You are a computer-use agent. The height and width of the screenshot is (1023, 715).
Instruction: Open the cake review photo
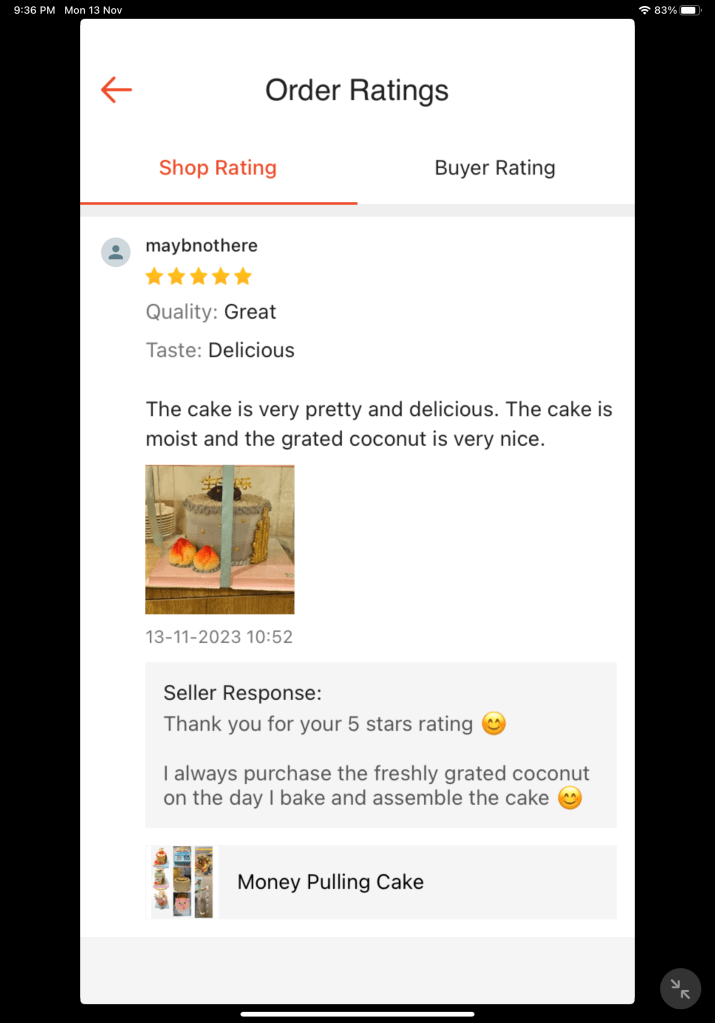pos(220,539)
